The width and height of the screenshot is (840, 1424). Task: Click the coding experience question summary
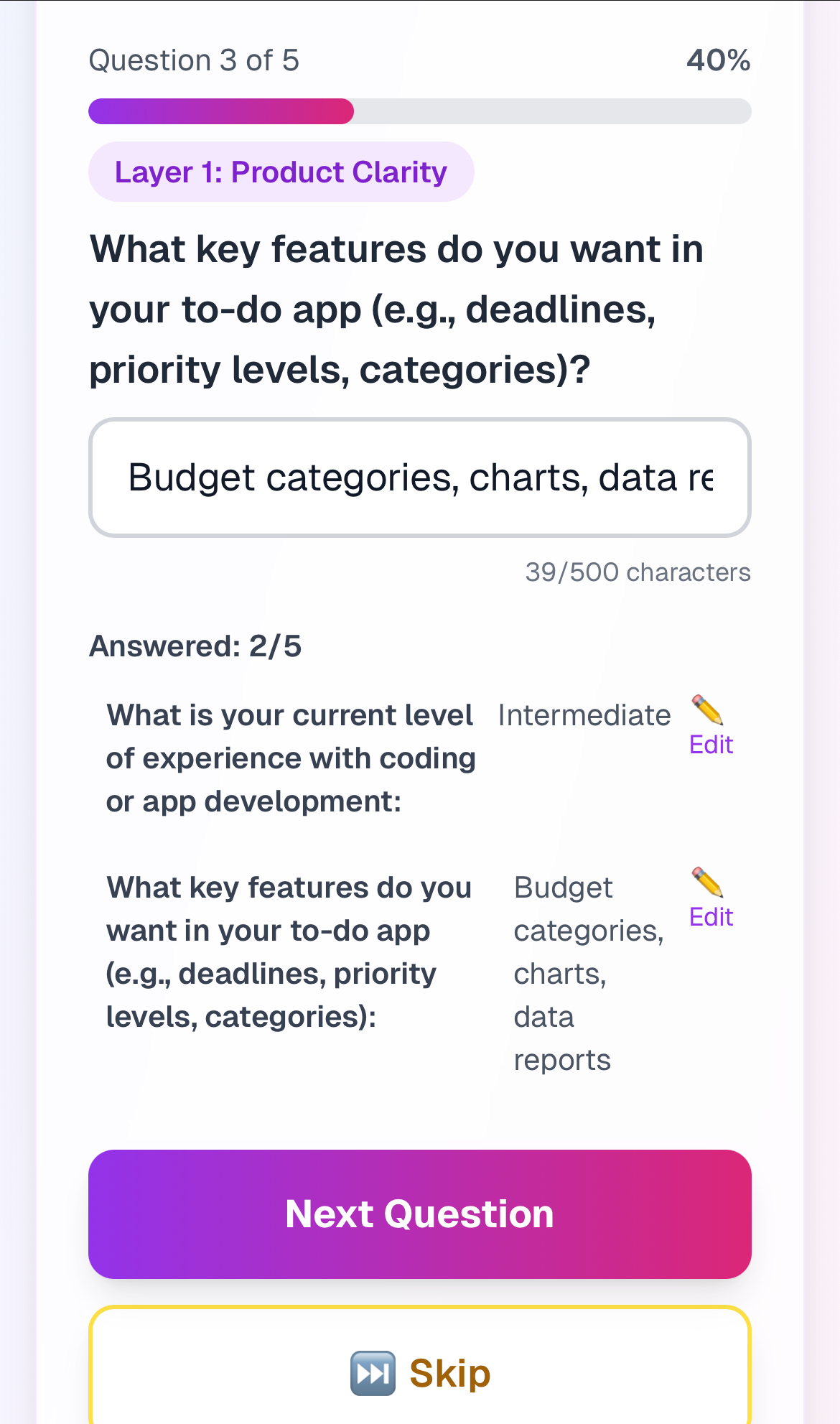click(x=291, y=758)
